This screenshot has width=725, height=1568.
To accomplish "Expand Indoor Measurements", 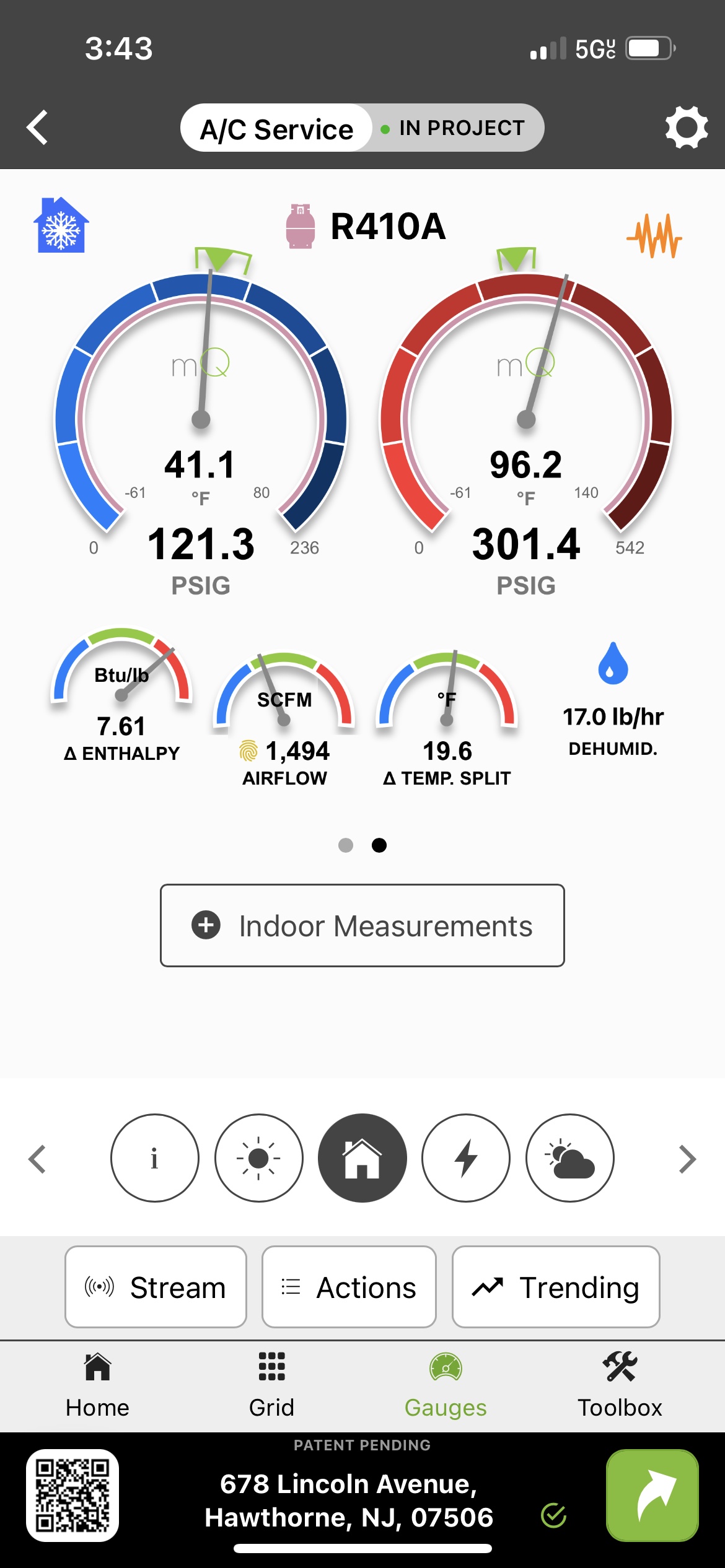I will pos(362,925).
